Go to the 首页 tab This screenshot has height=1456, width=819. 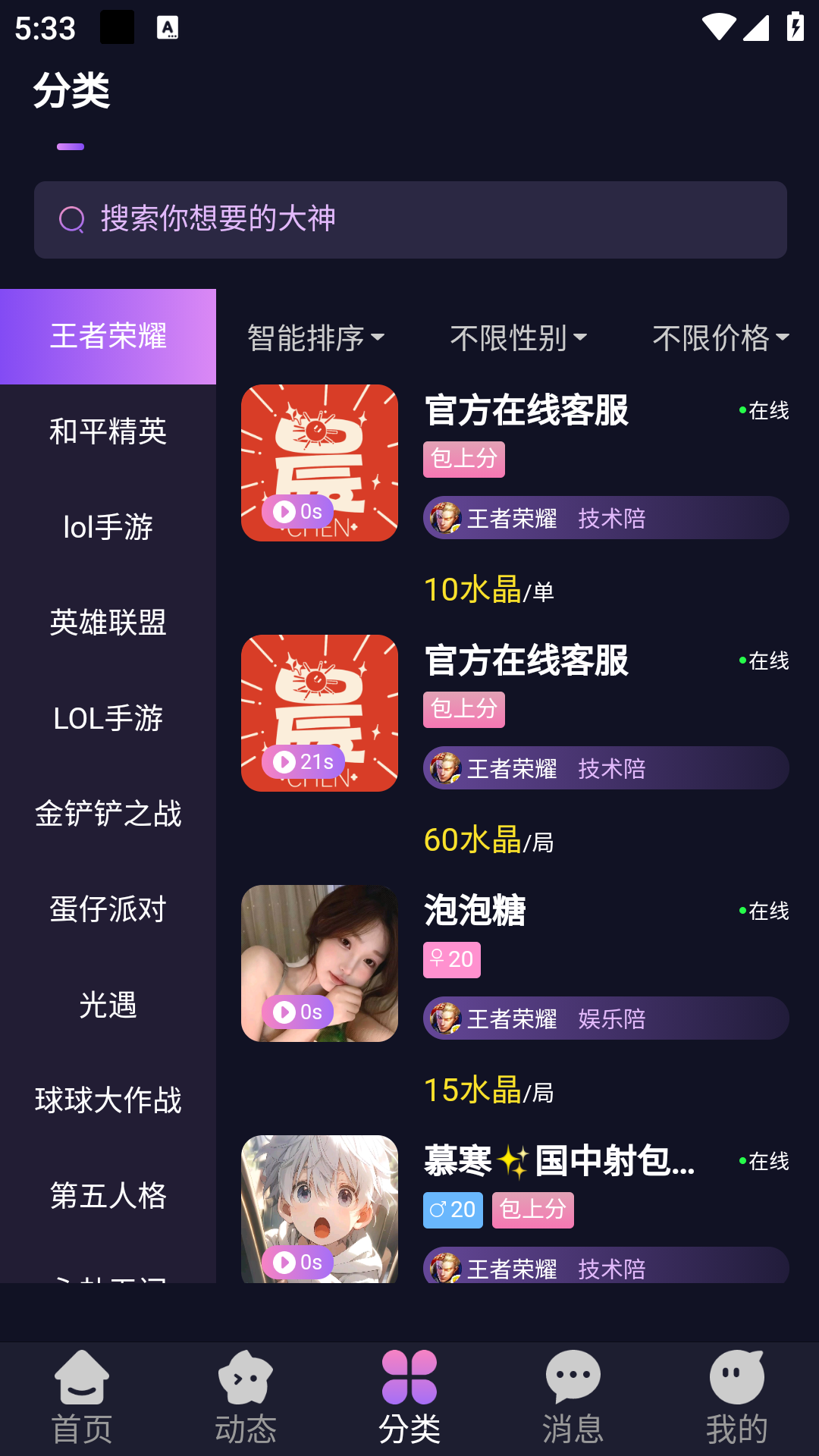pos(82,1398)
